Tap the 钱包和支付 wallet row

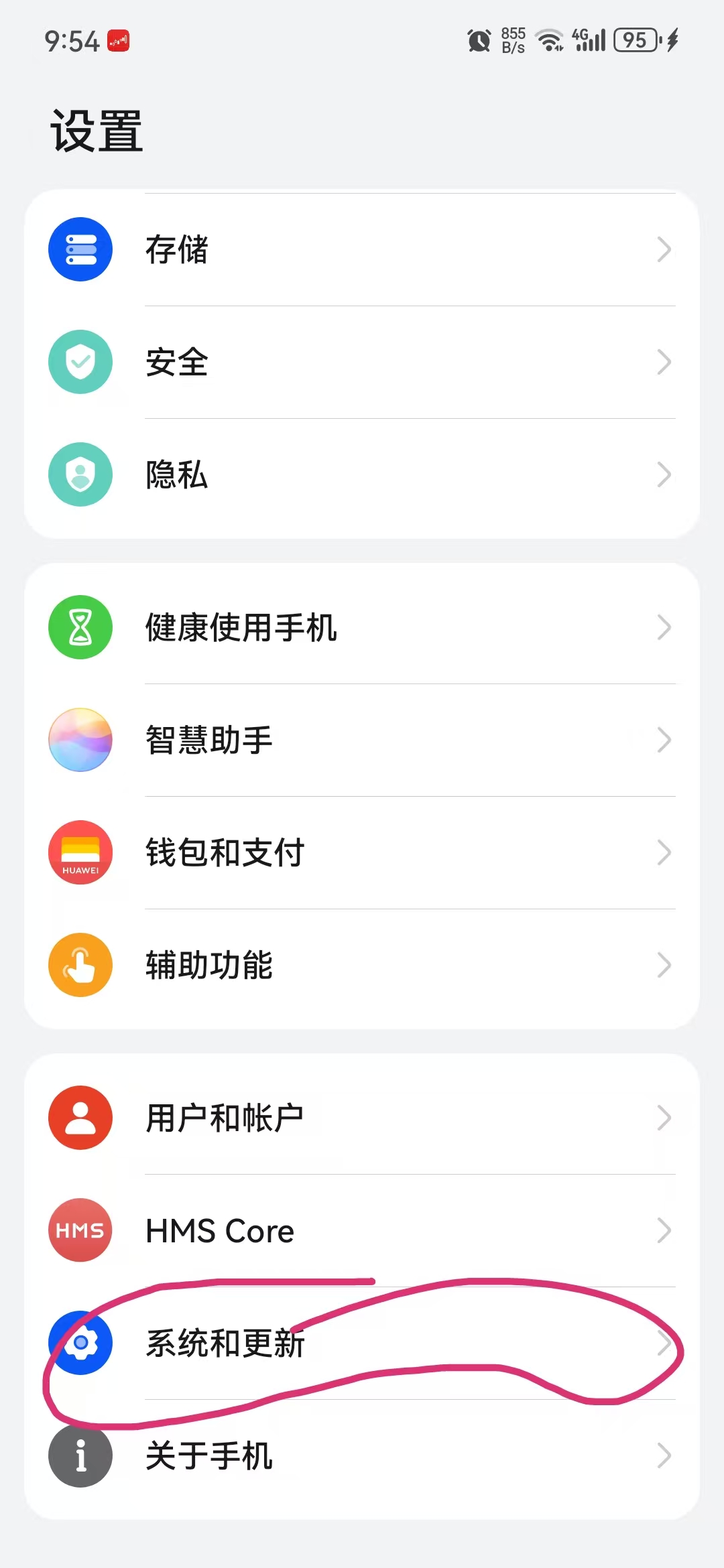(362, 852)
